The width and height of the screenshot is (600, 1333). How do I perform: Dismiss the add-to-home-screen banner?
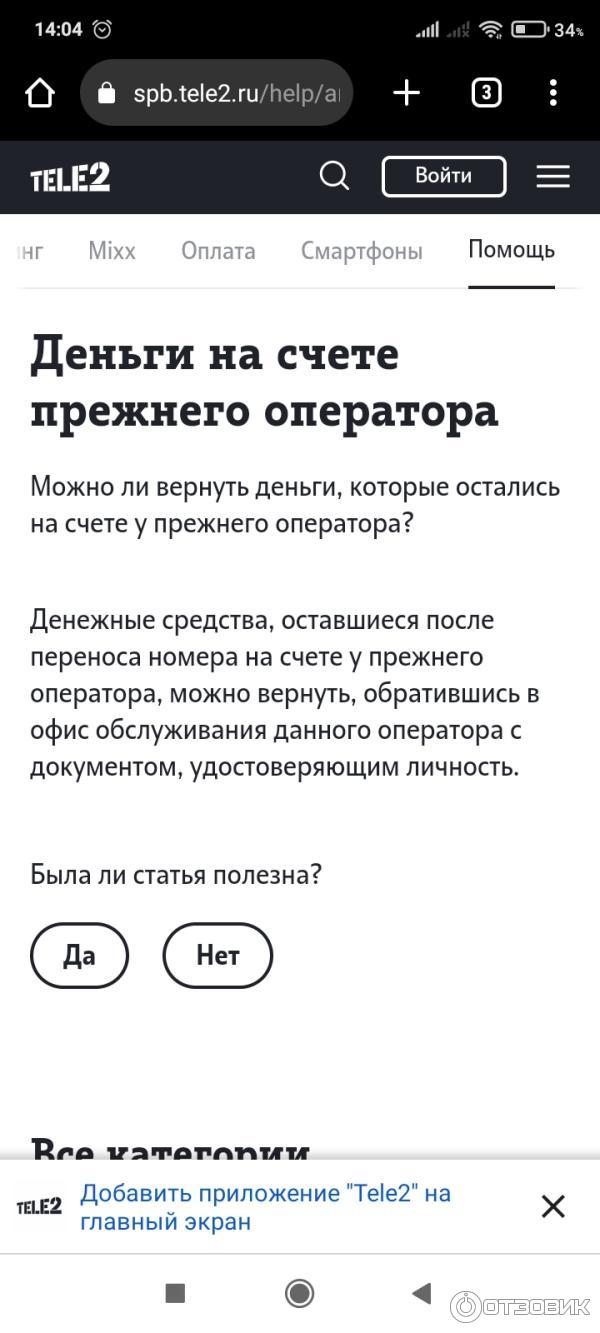[x=553, y=1206]
